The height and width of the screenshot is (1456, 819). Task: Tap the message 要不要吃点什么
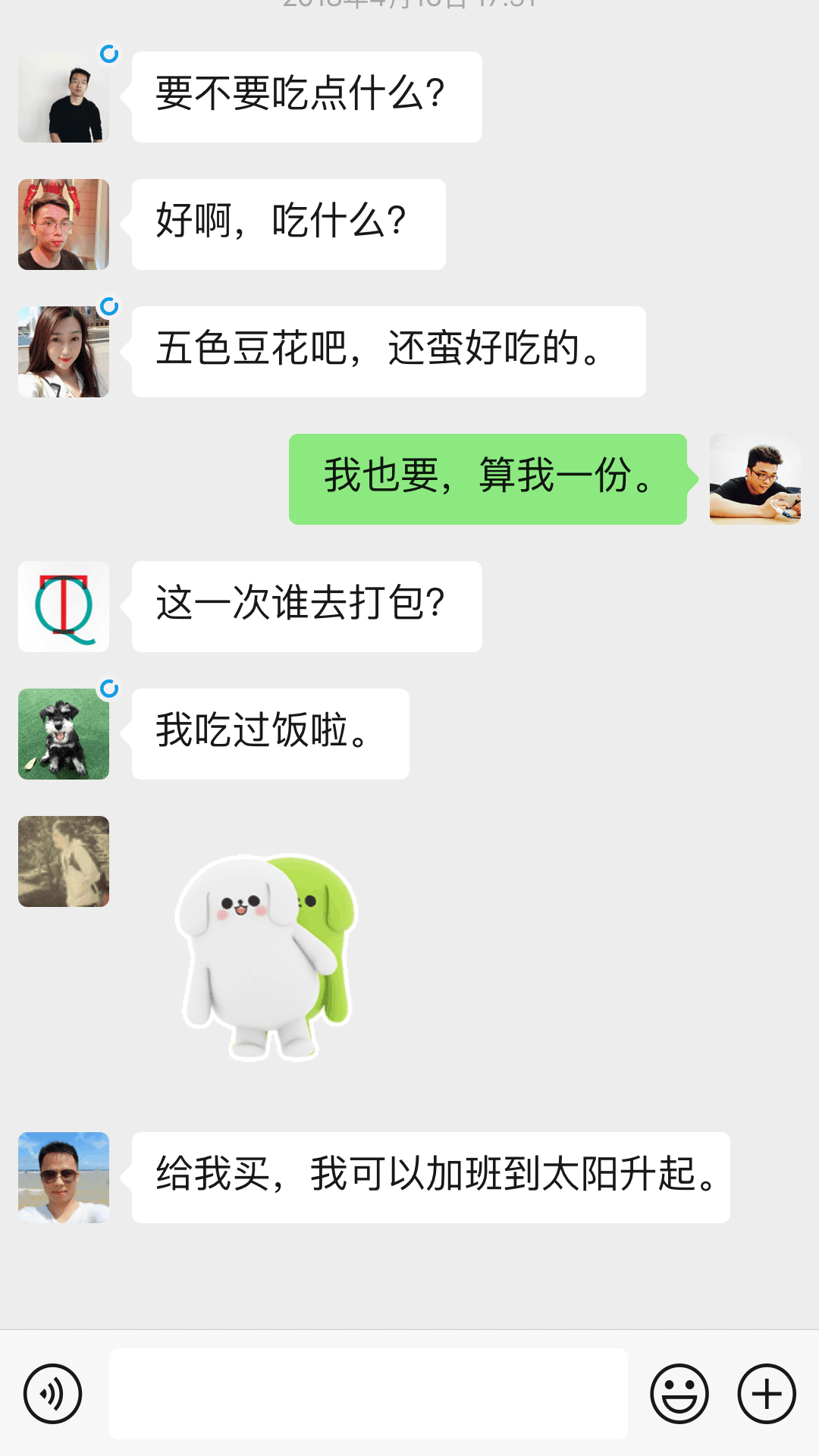click(306, 95)
